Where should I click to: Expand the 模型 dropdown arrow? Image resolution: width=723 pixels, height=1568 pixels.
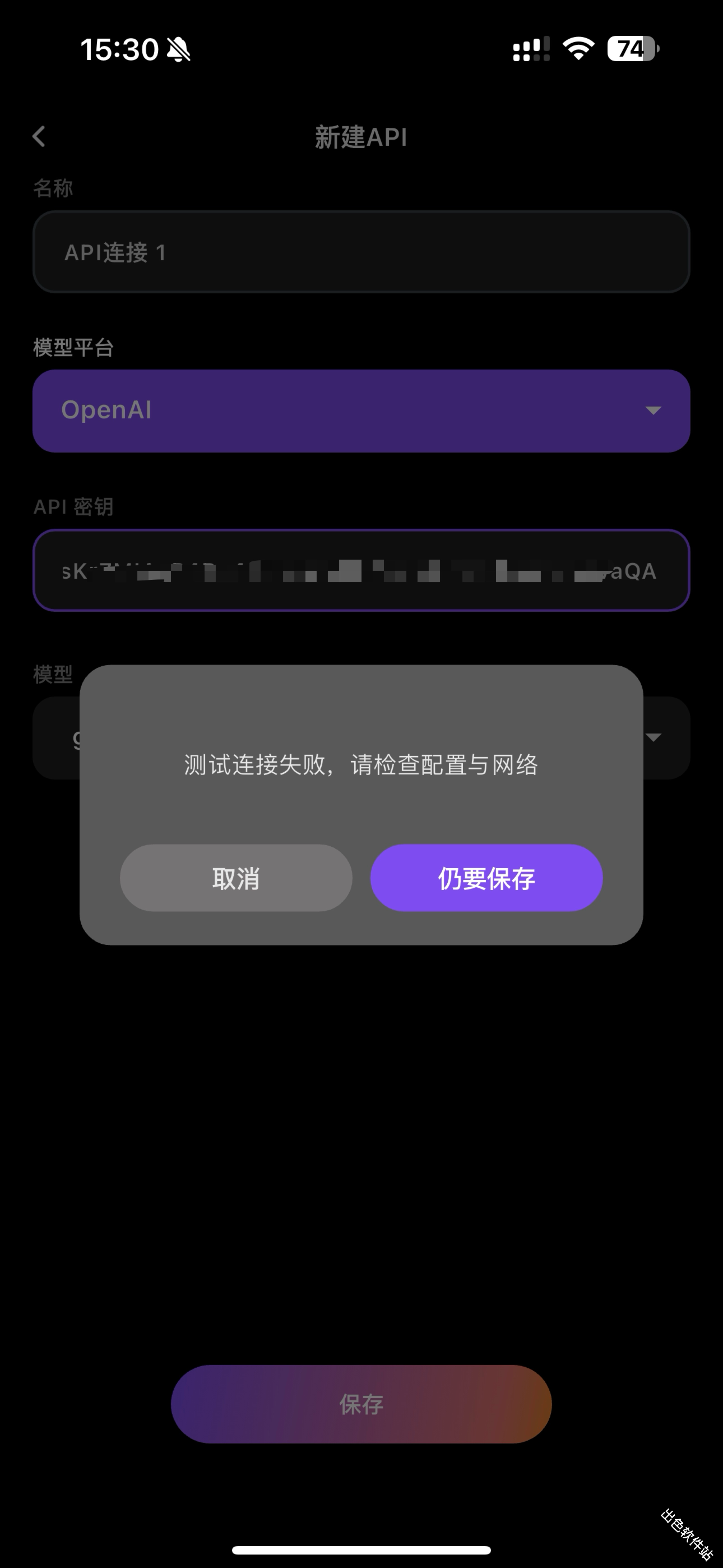point(654,737)
